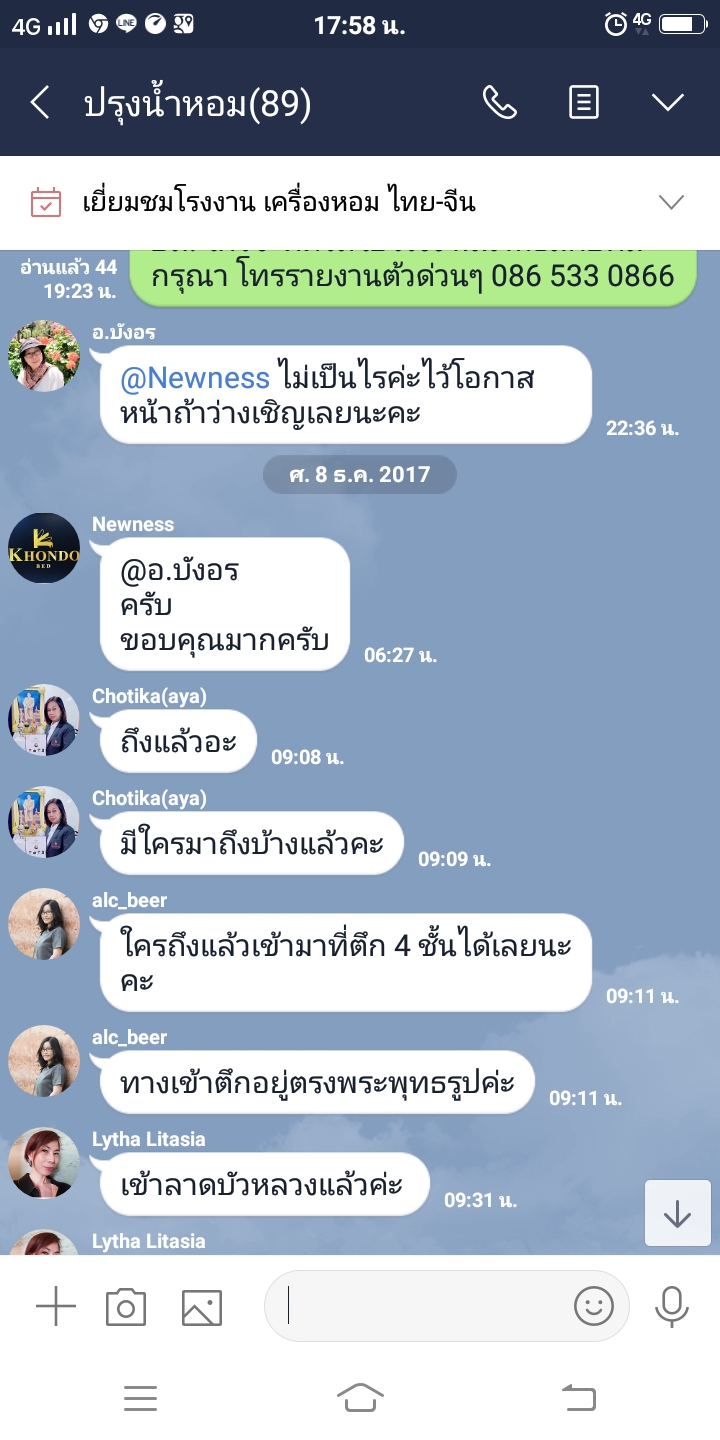
Task: Start a group voice call
Action: [x=499, y=103]
